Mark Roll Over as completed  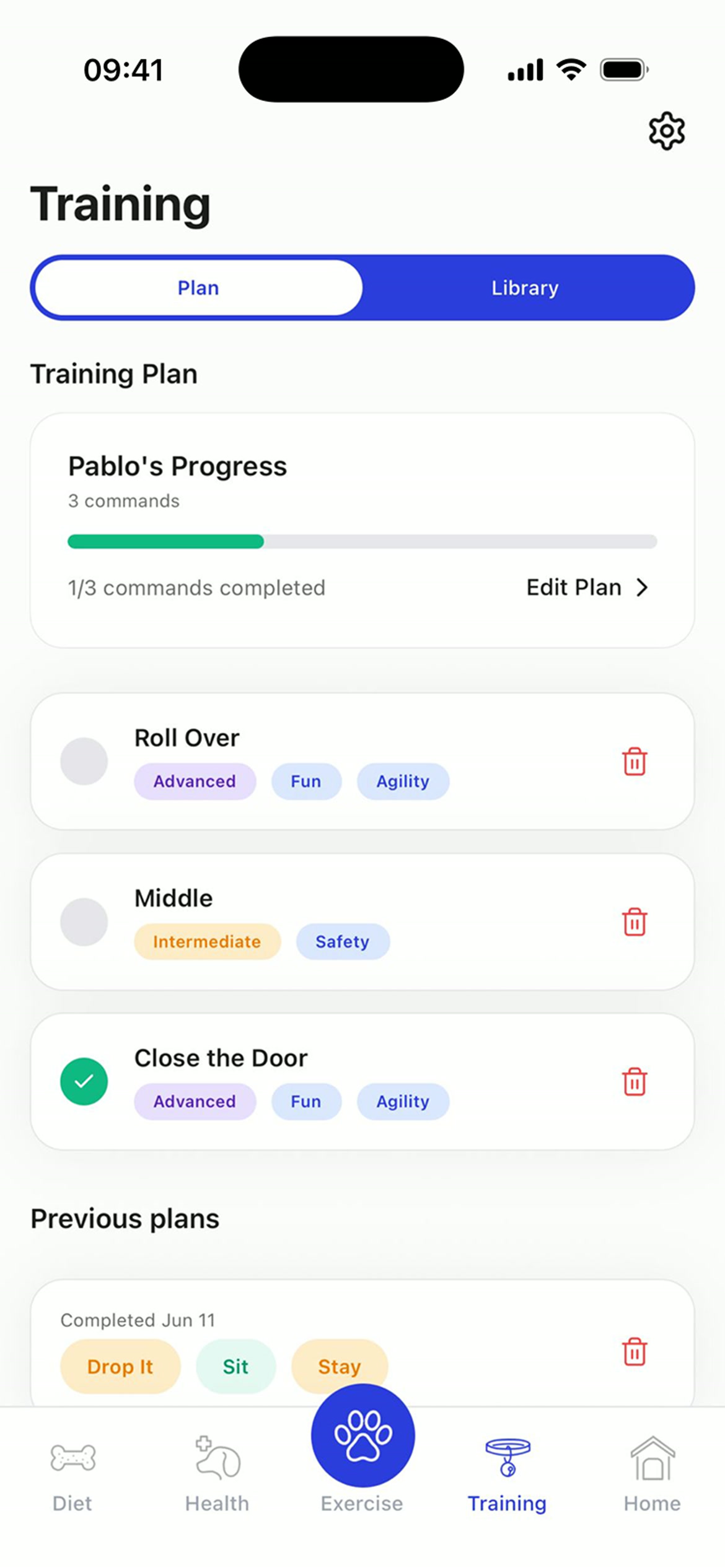click(x=84, y=761)
